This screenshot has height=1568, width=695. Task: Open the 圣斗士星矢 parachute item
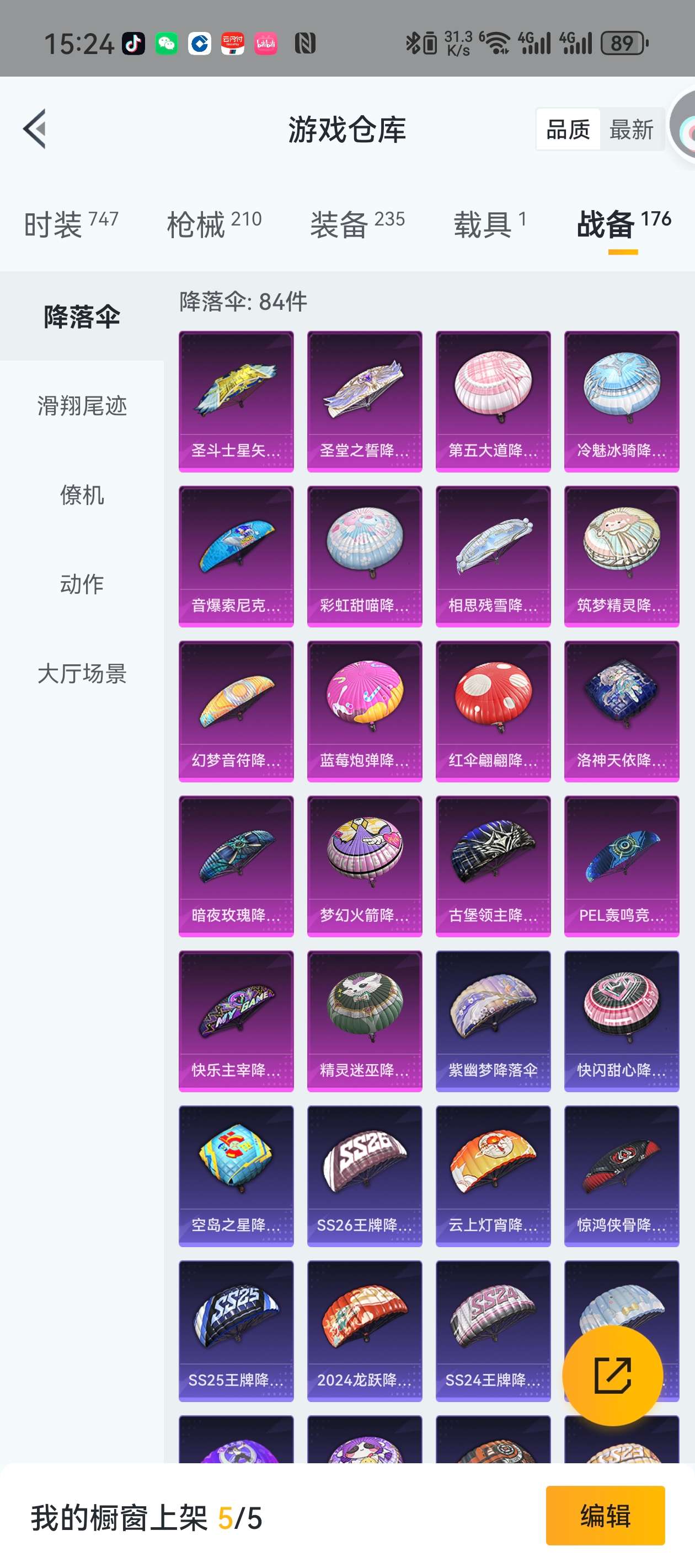tap(236, 400)
